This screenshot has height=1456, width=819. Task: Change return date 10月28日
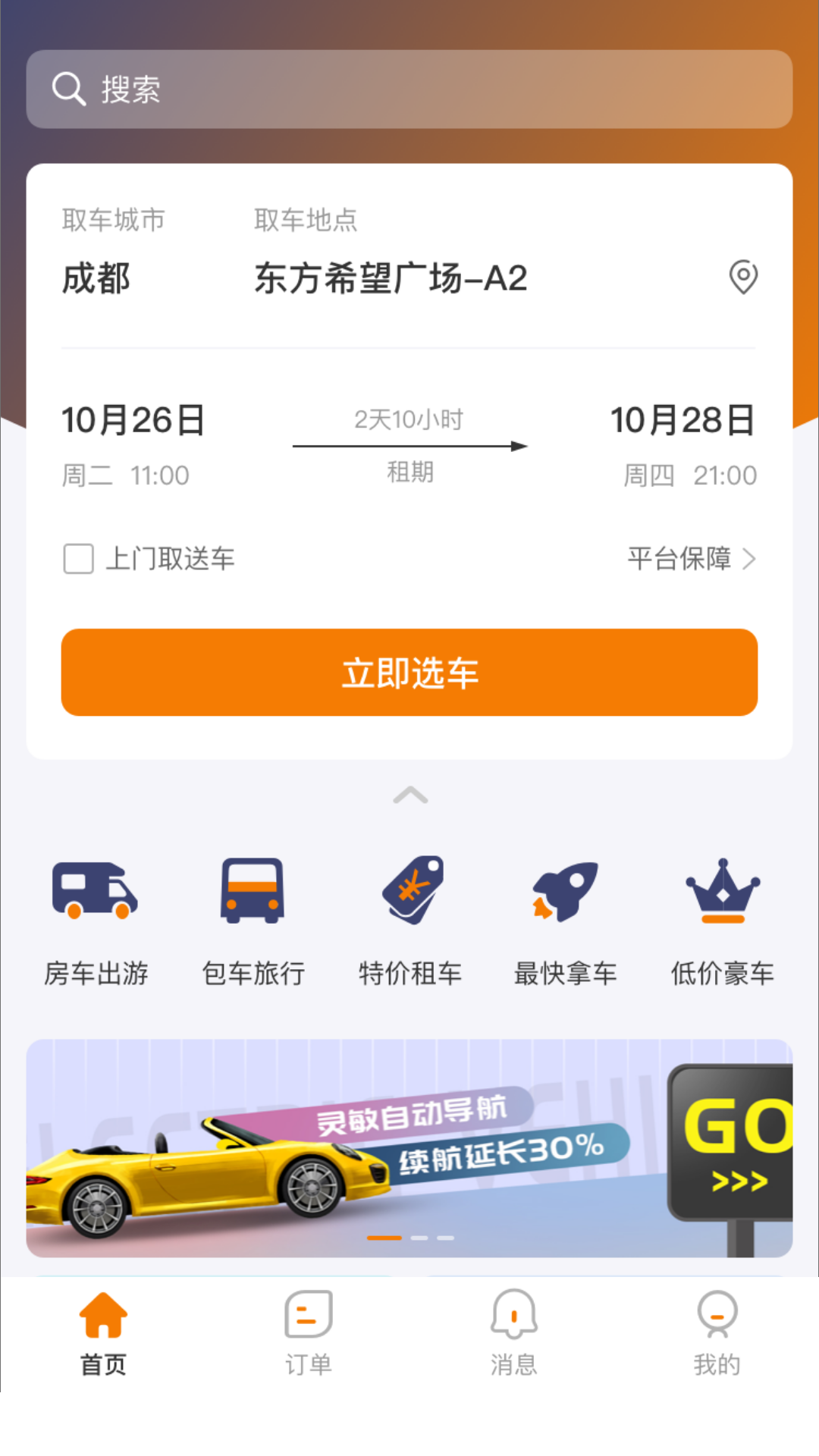tap(682, 421)
